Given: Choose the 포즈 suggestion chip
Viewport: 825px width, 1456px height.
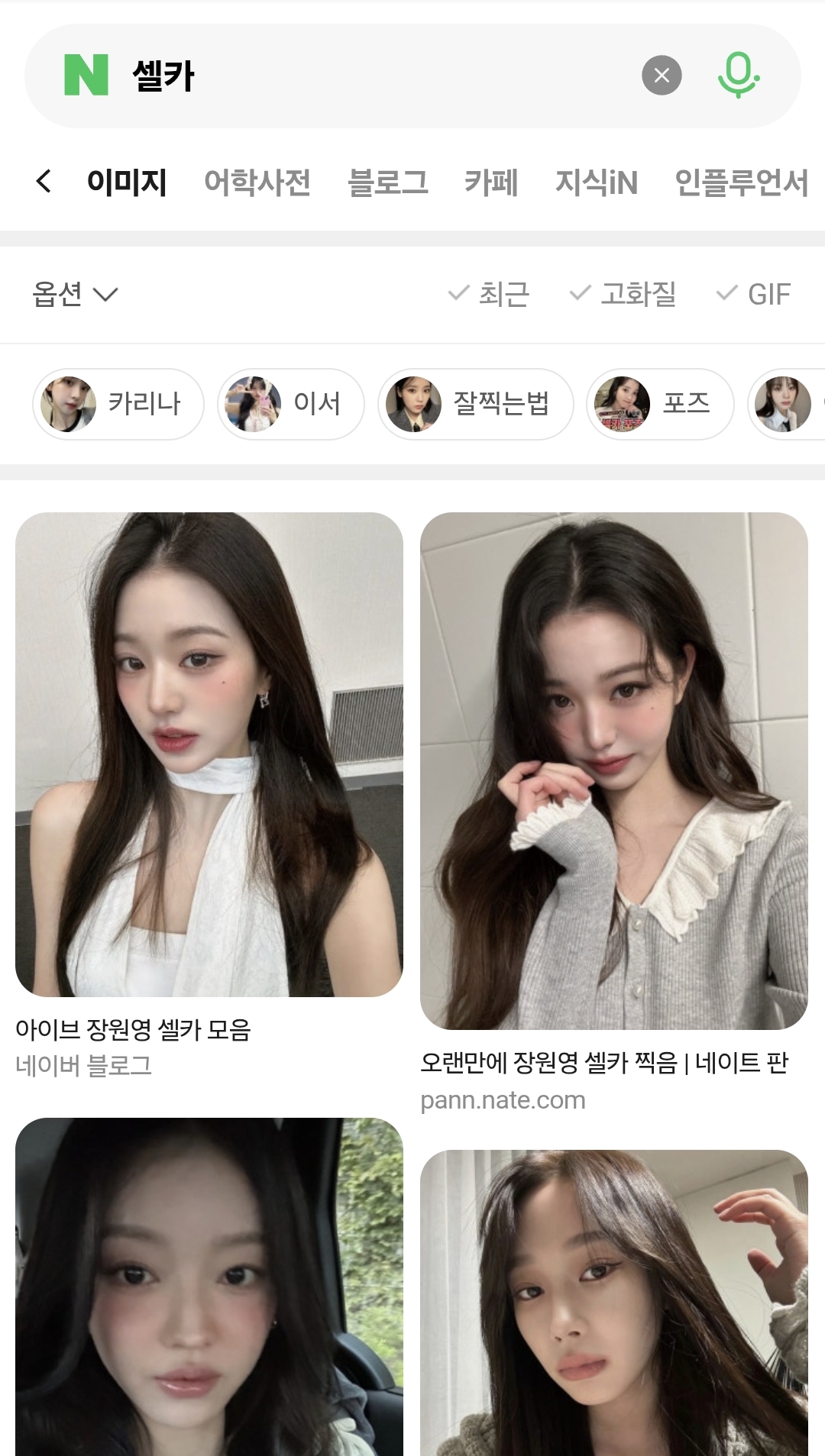Looking at the screenshot, I should point(660,404).
